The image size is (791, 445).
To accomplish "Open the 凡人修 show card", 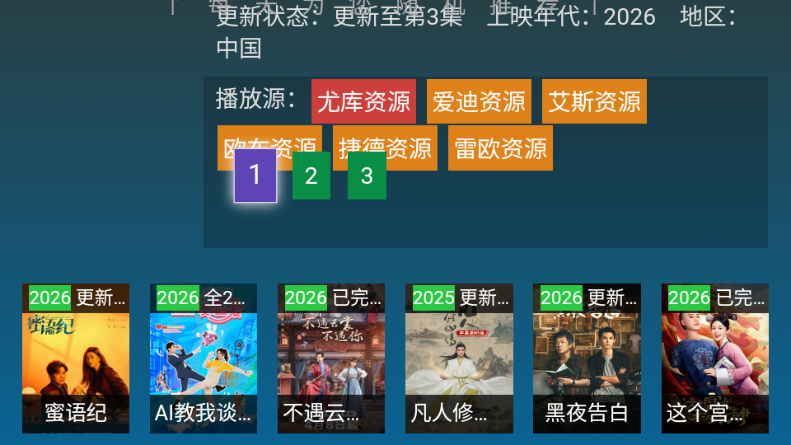I will click(x=459, y=358).
